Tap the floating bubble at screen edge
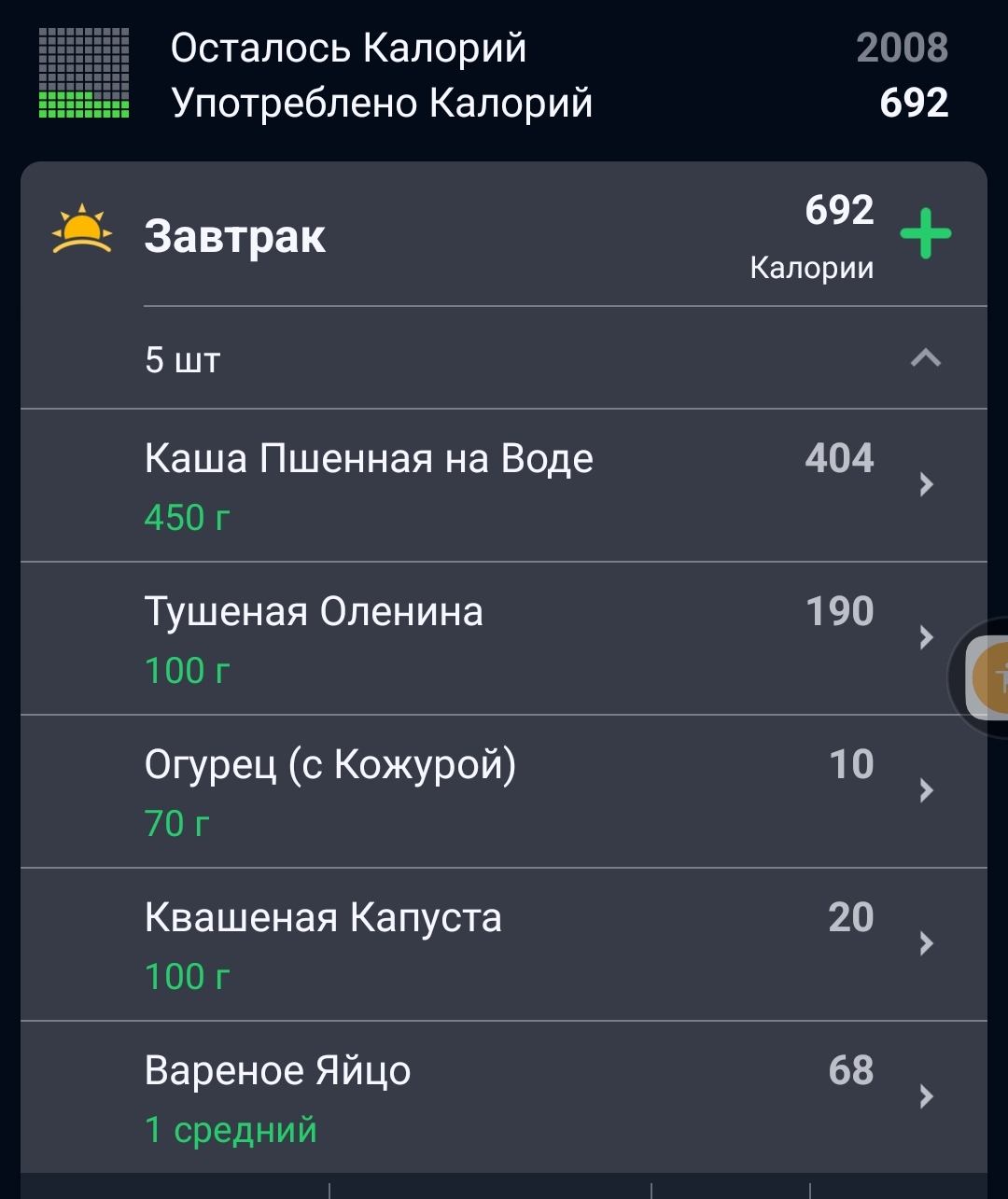The height and width of the screenshot is (1199, 1008). 987,677
